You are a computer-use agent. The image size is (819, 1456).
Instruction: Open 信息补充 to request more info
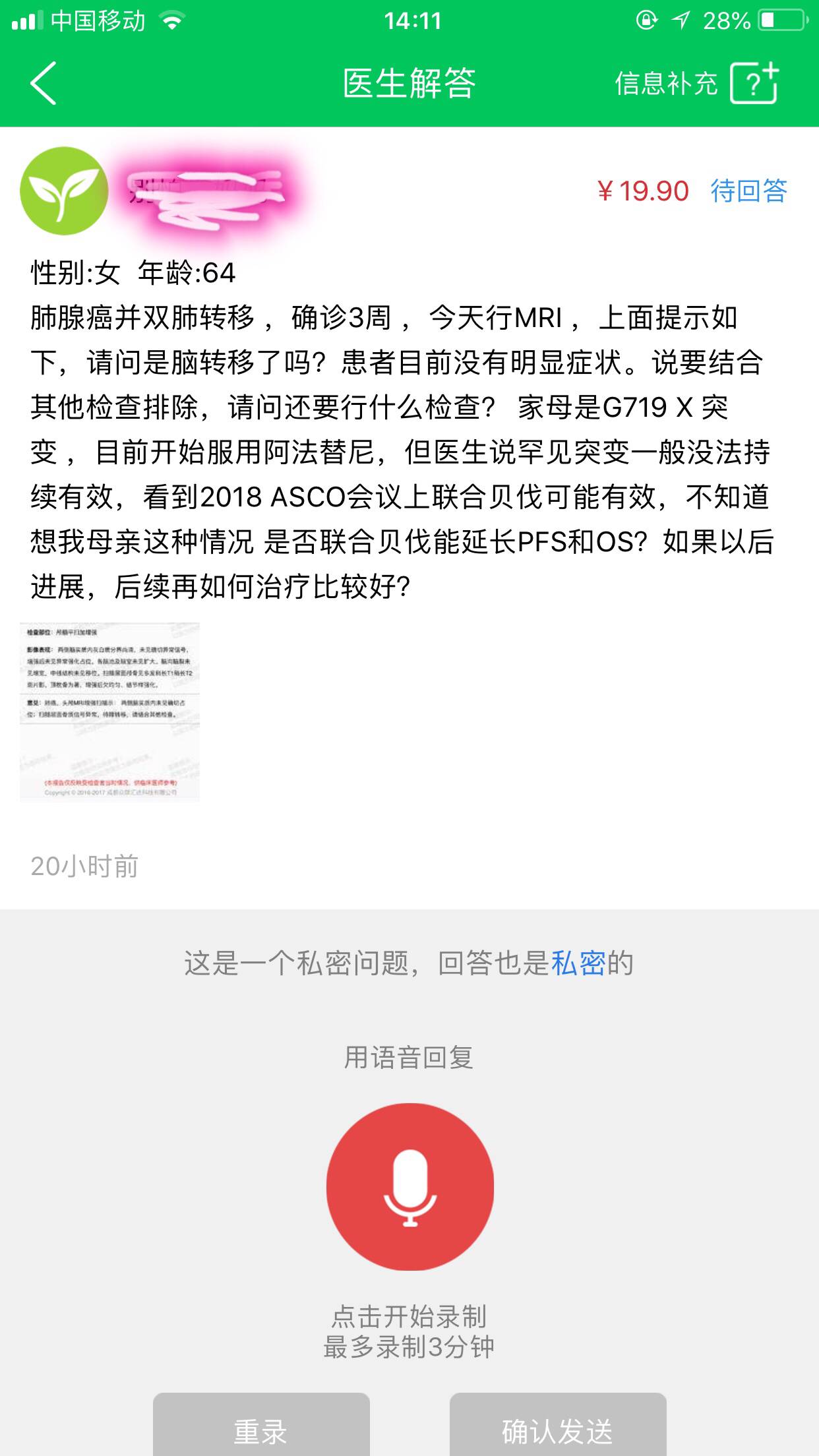696,84
